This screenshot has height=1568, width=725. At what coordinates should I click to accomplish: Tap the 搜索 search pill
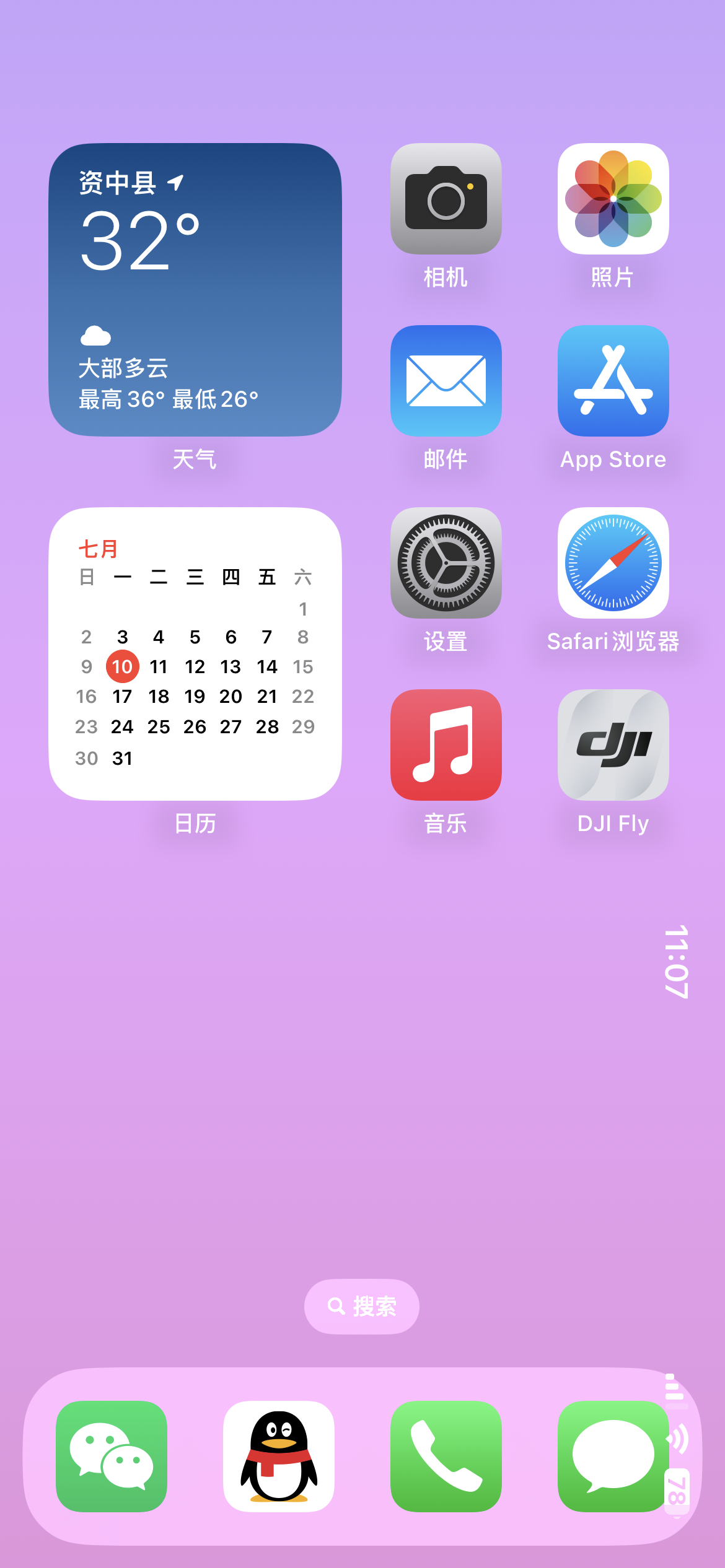361,1307
